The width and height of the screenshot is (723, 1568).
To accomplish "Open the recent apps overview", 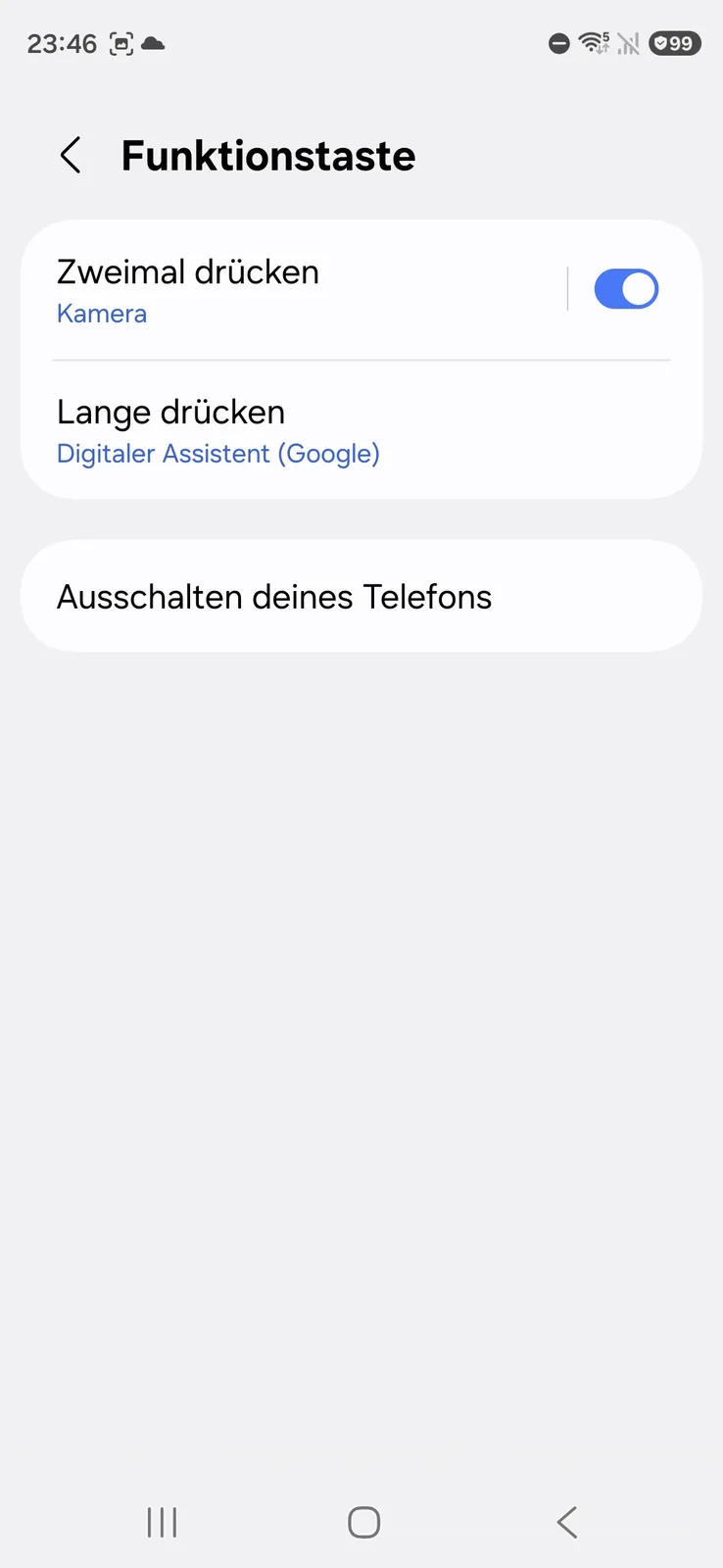I will coord(162,1522).
